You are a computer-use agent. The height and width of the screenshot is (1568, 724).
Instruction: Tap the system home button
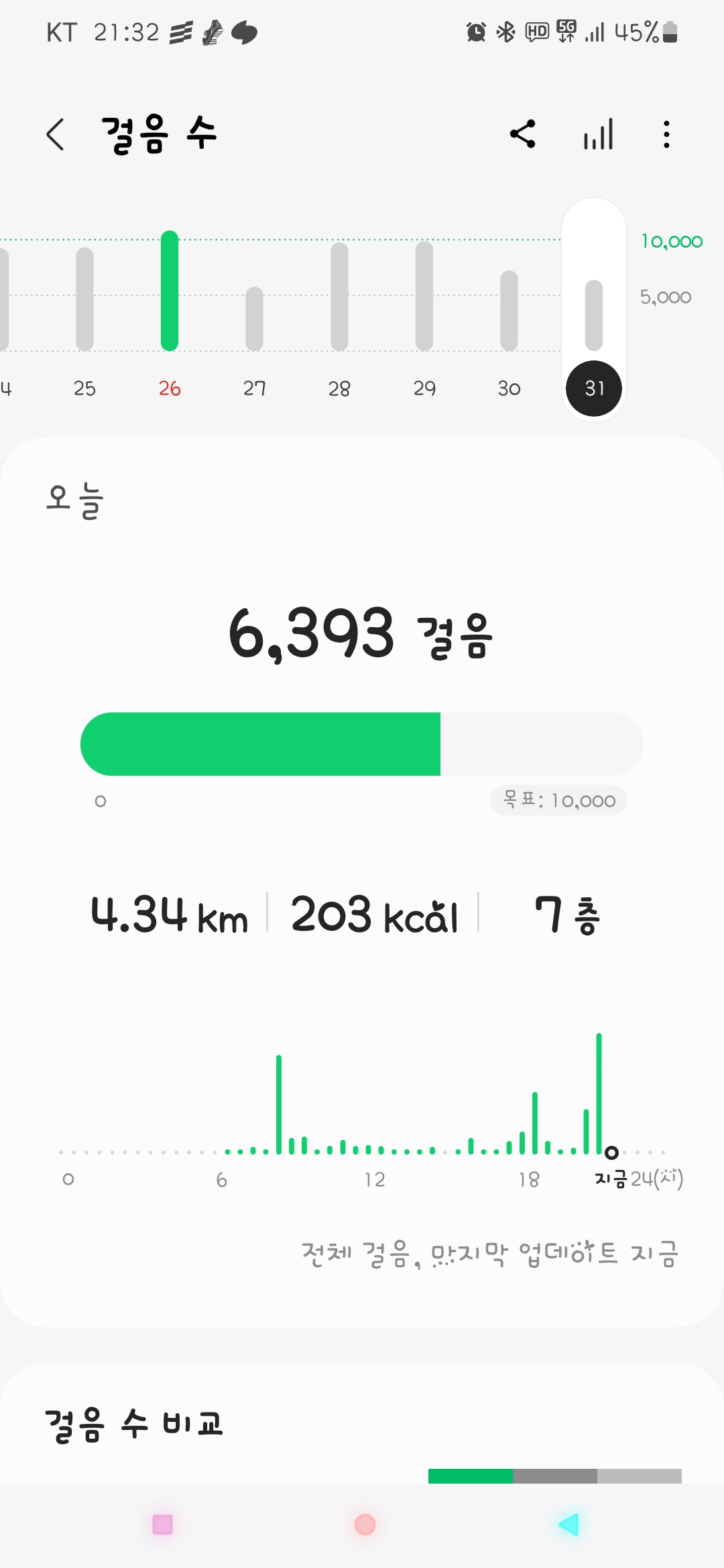point(365,1524)
